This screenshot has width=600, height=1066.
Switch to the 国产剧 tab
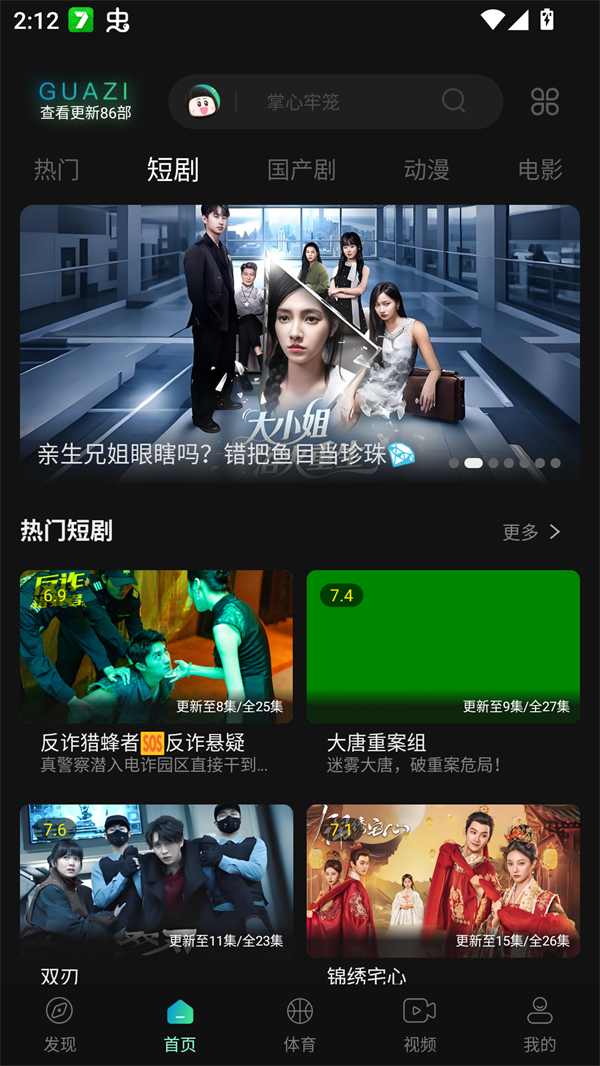(x=301, y=170)
